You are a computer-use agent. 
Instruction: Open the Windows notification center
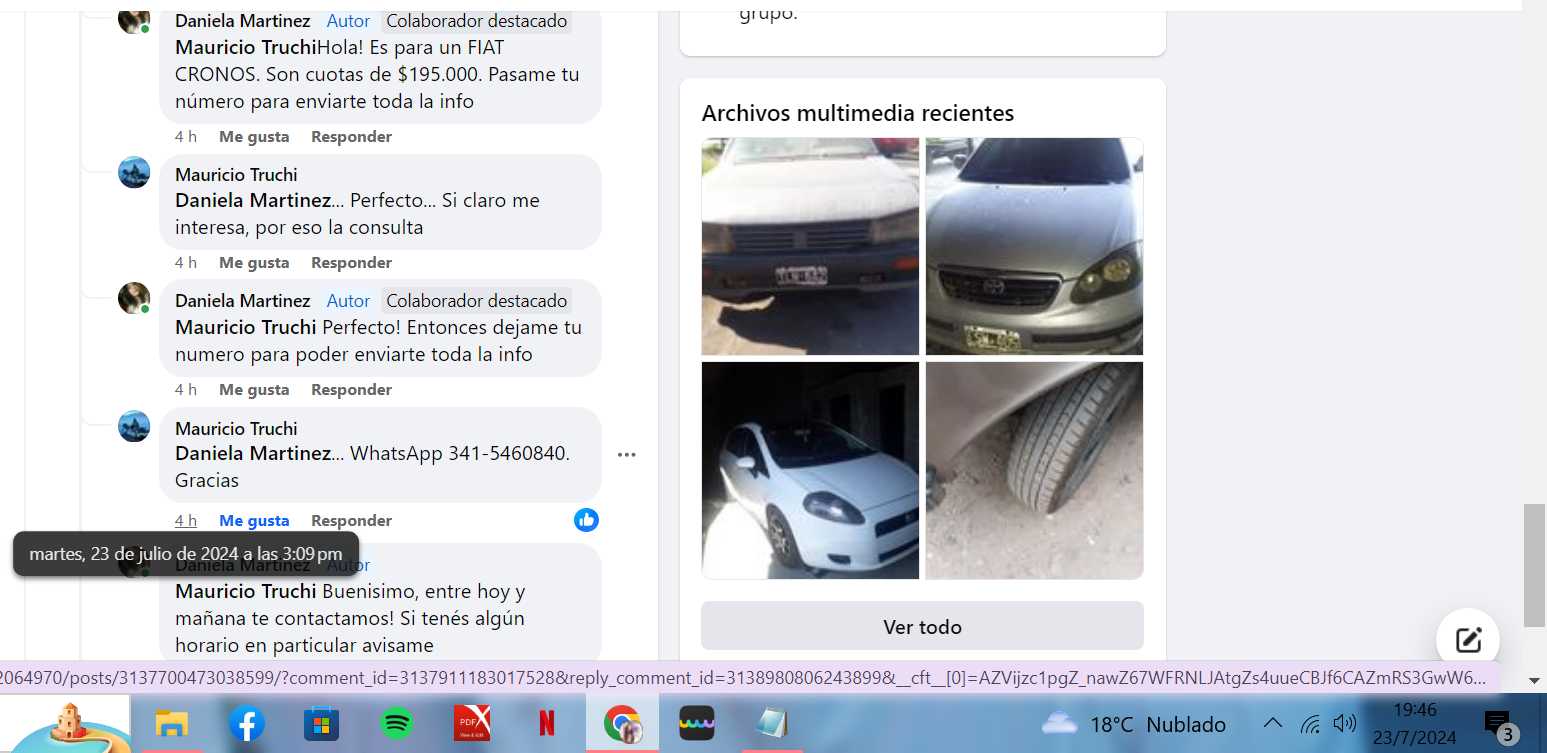point(1497,723)
